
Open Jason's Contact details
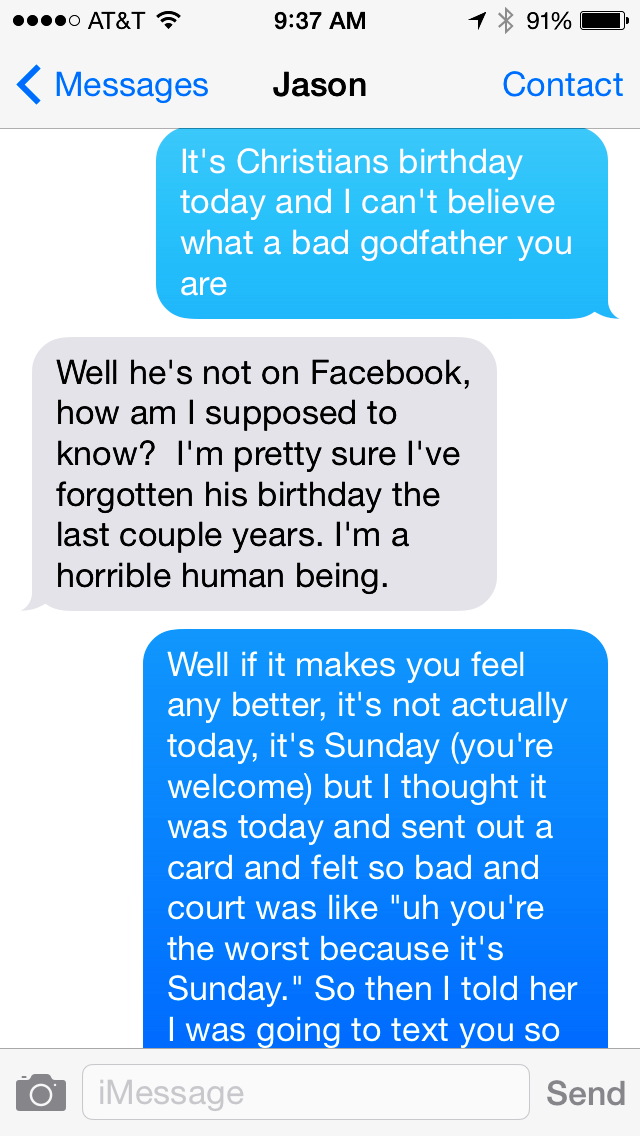pos(562,85)
